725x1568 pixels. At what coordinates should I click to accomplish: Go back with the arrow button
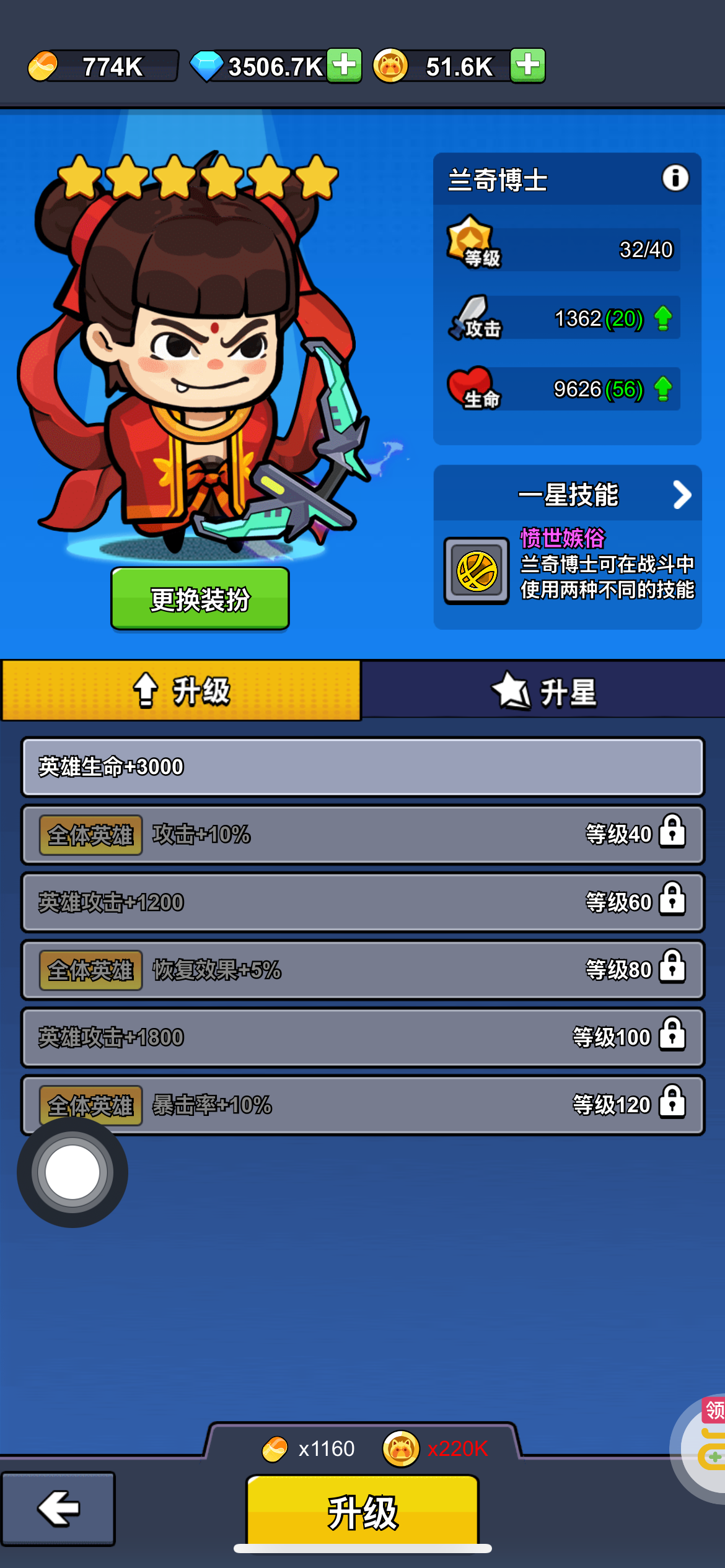click(58, 1508)
